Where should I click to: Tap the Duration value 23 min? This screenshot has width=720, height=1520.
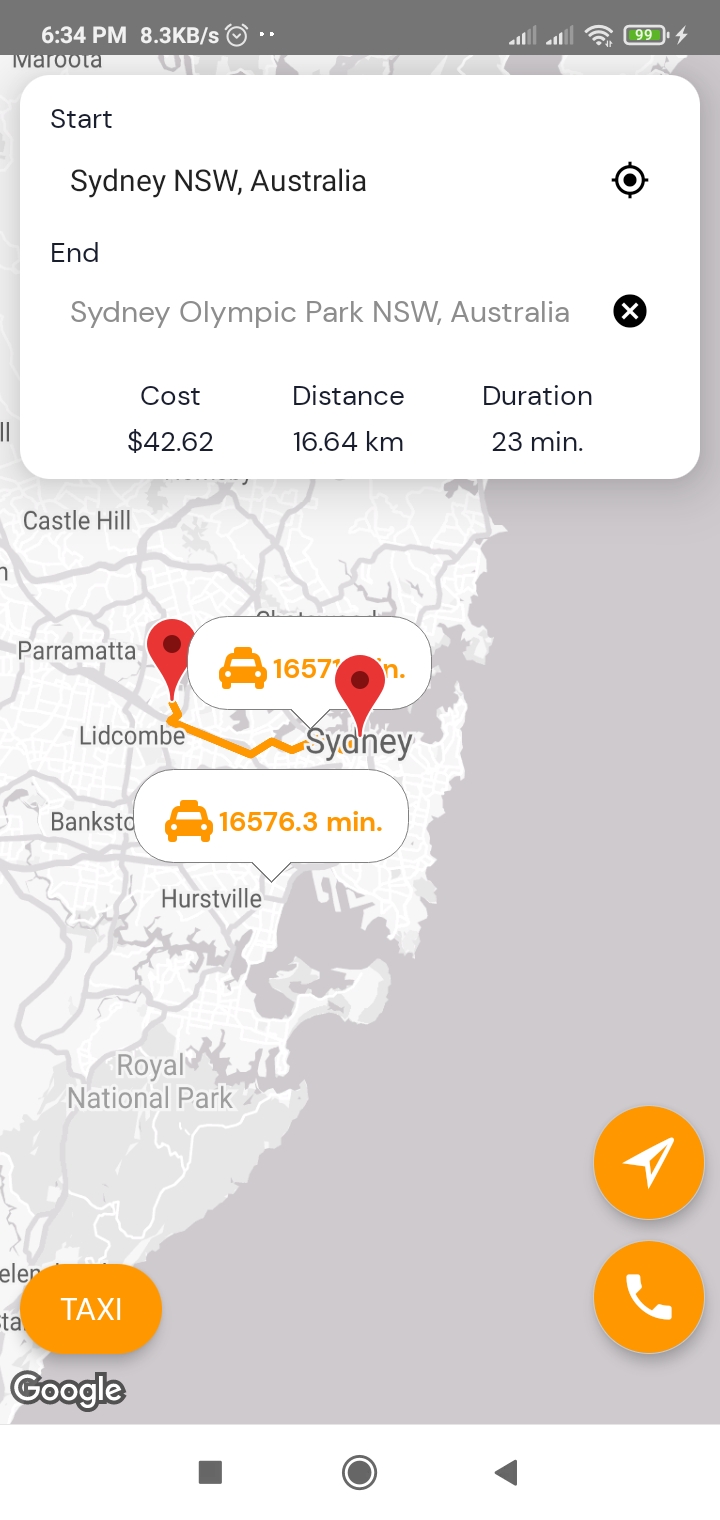(537, 441)
